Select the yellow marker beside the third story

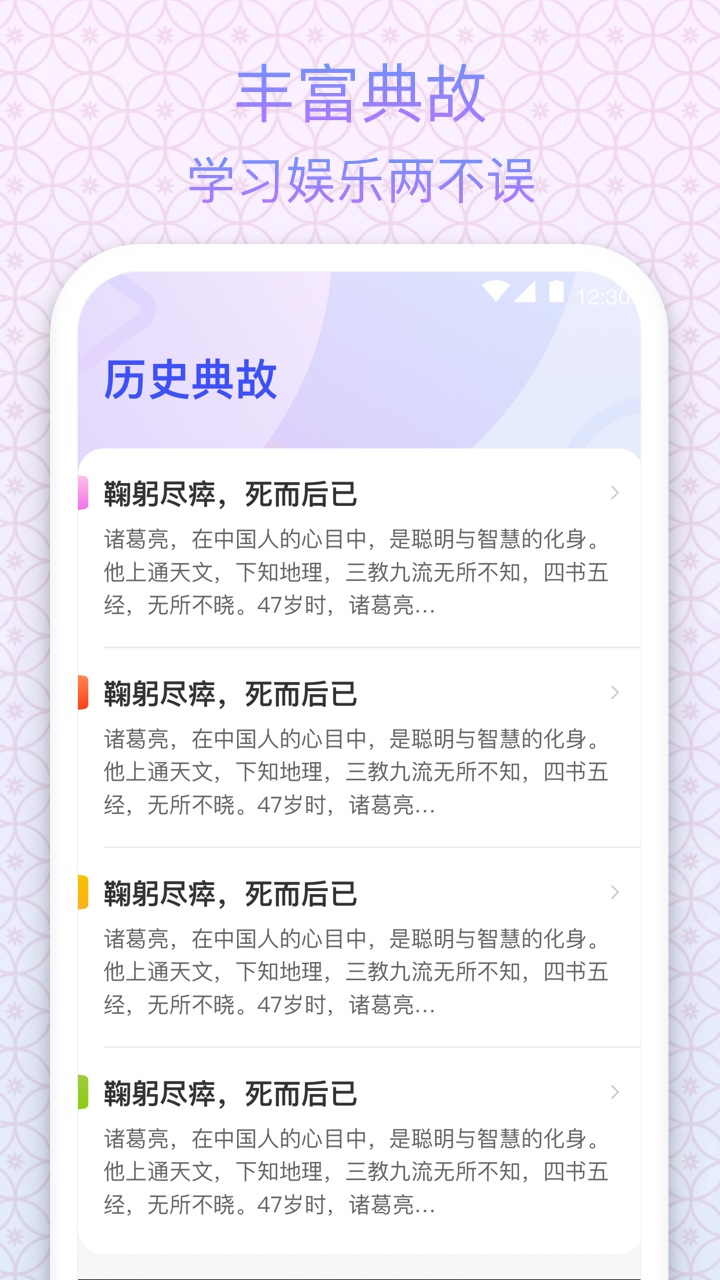[84, 892]
